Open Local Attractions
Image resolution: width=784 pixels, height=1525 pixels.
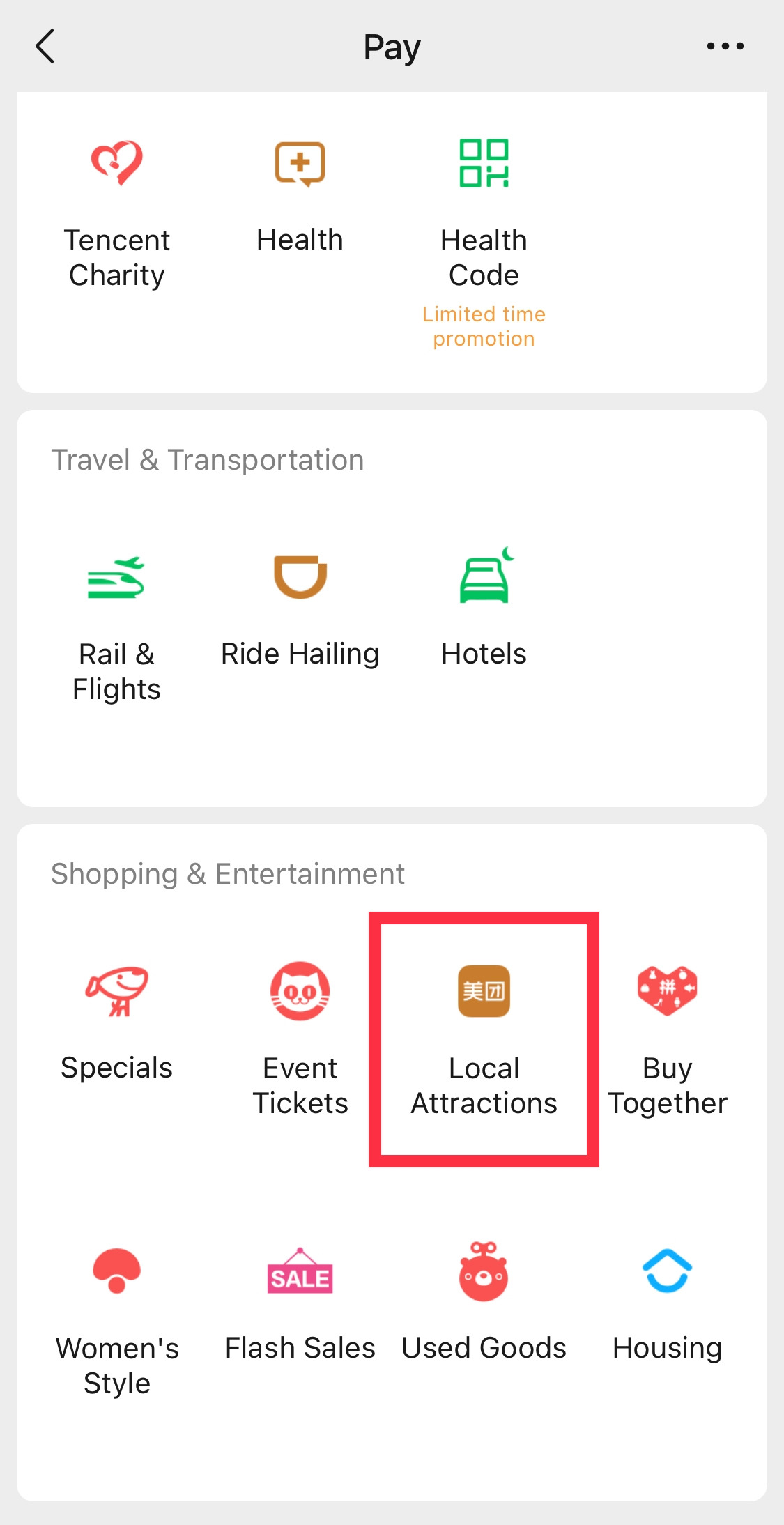[484, 1040]
